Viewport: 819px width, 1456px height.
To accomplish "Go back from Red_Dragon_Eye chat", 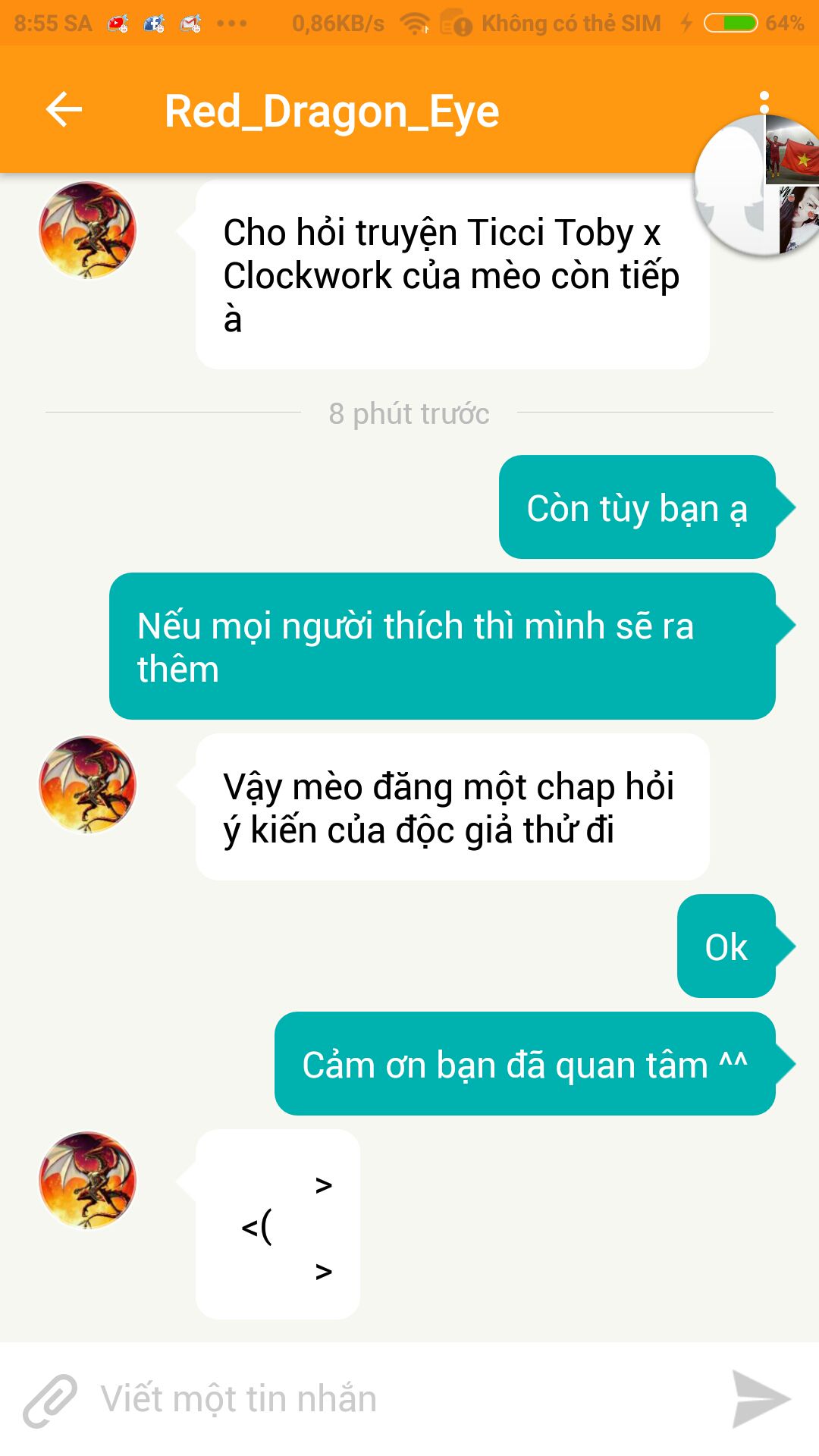I will click(x=64, y=110).
